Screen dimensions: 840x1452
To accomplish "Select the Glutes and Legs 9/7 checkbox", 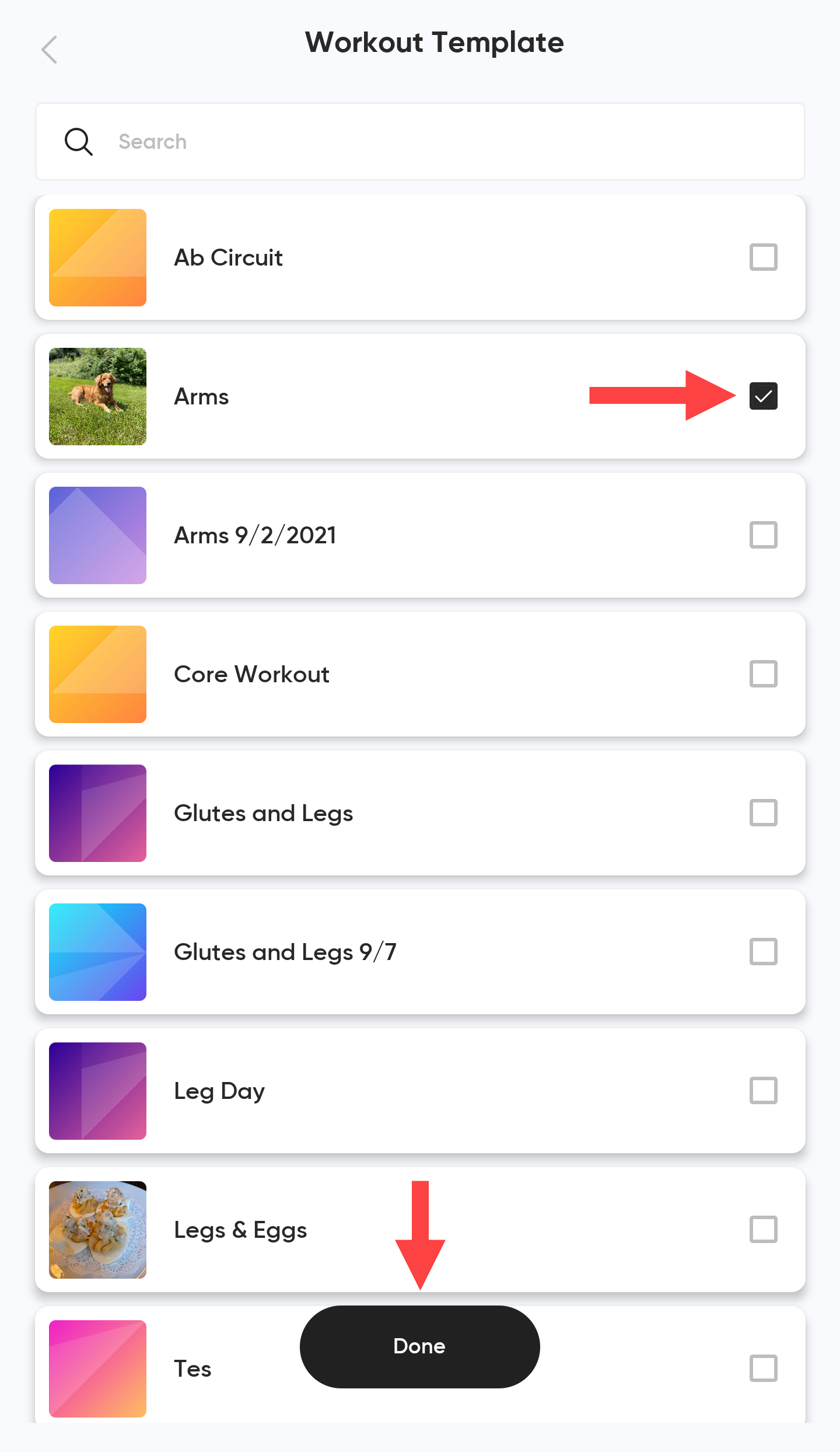I will click(x=763, y=952).
